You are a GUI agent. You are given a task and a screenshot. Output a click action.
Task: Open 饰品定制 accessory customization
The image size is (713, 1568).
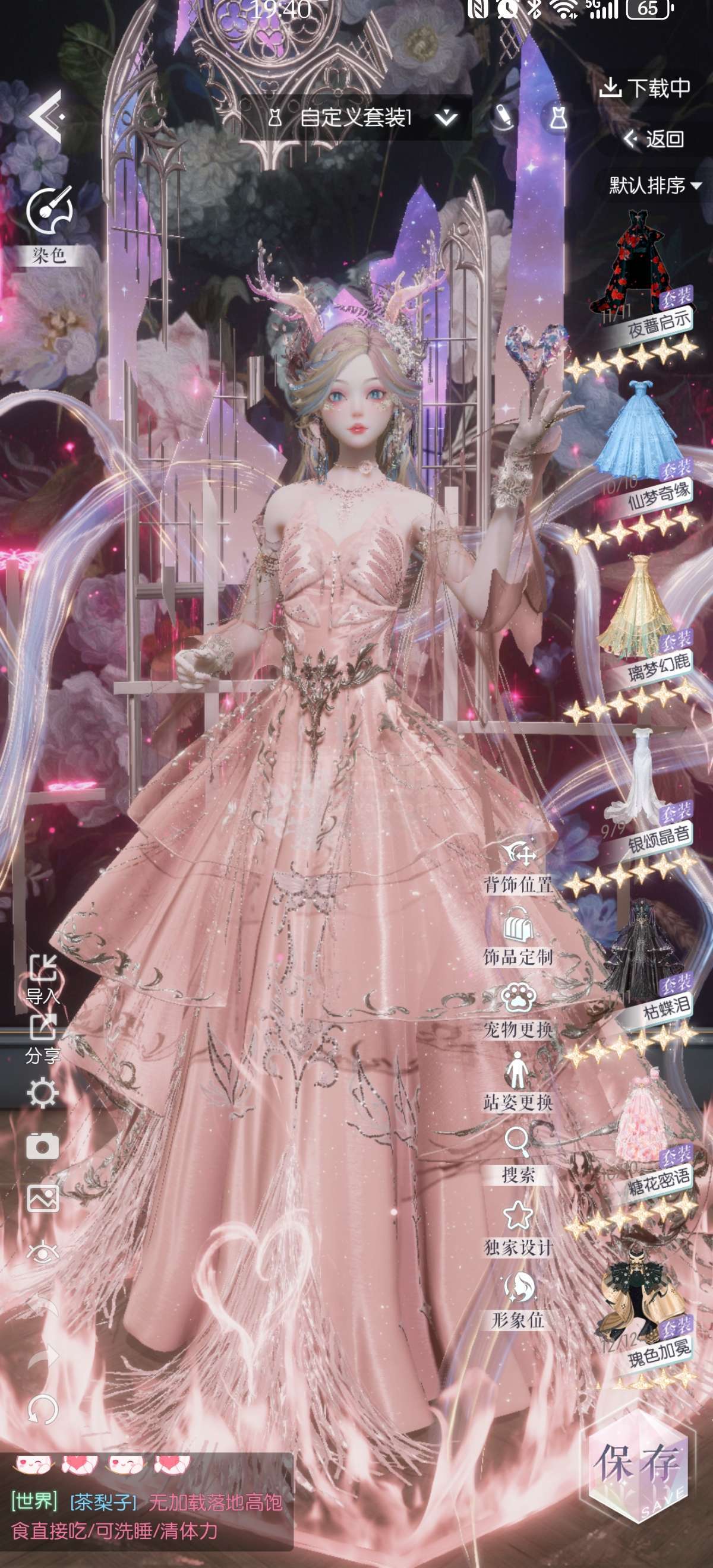[518, 938]
